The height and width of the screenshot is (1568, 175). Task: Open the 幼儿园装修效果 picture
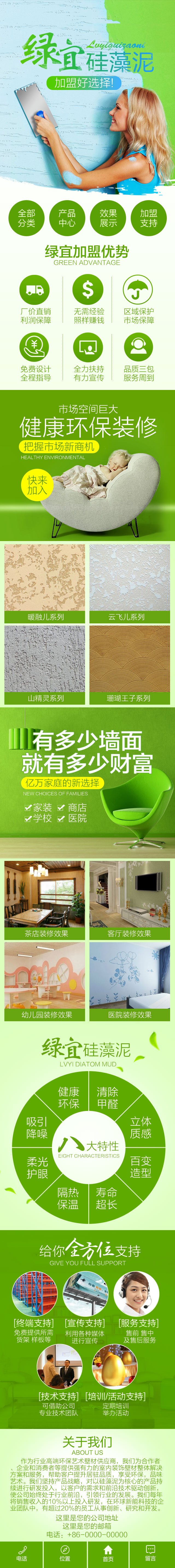tap(45, 981)
